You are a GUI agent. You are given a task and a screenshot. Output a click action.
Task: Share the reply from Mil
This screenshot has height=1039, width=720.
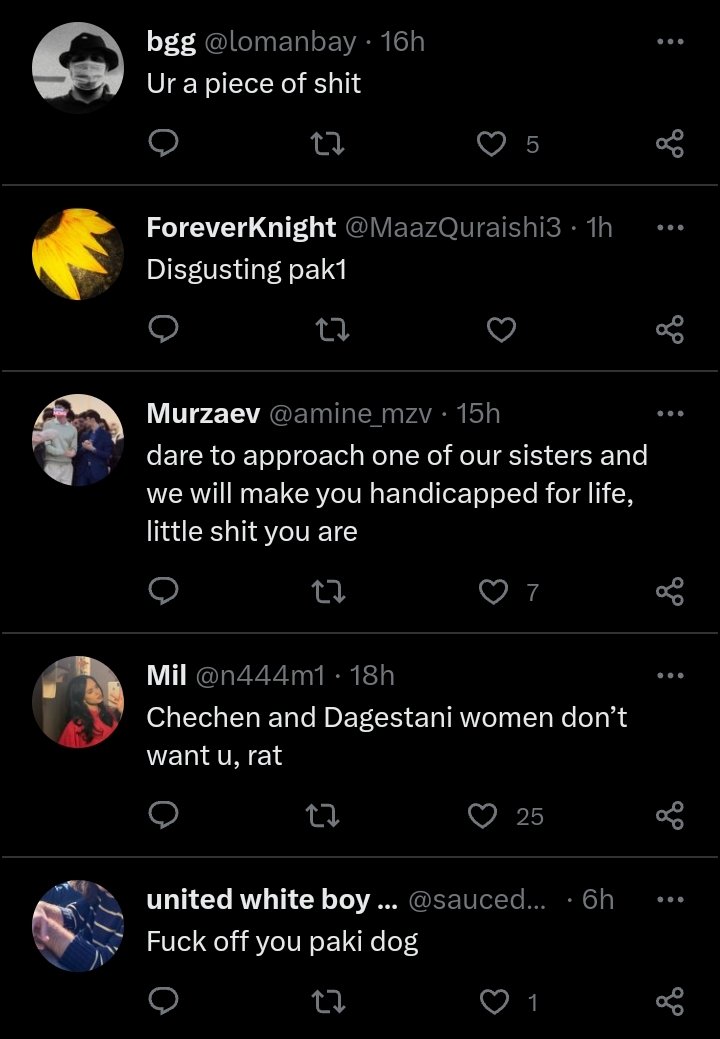pos(670,817)
